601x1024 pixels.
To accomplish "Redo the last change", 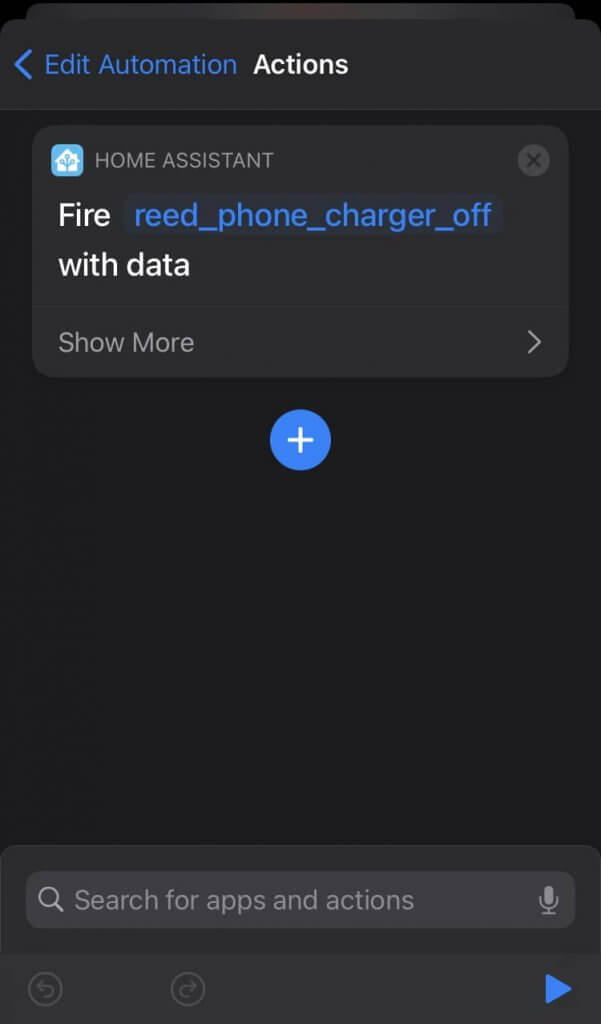I will coord(187,989).
